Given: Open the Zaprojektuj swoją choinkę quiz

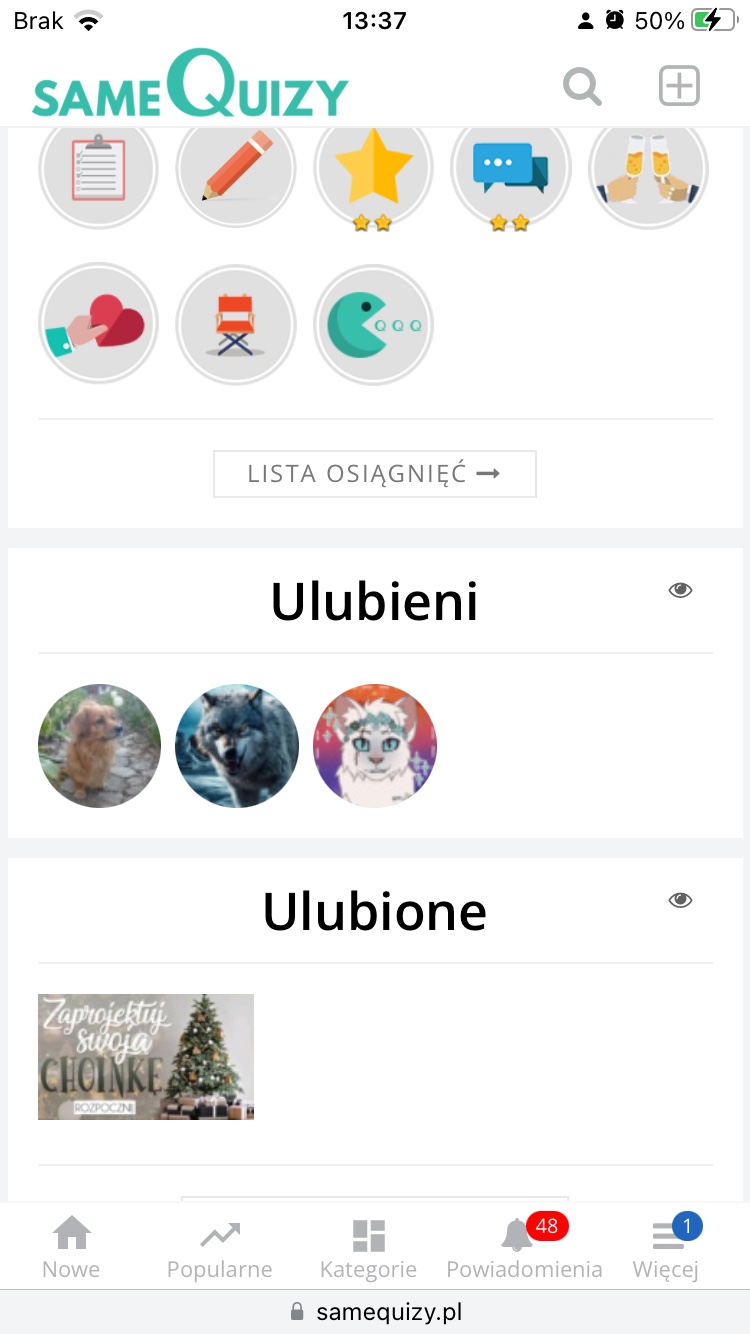Looking at the screenshot, I should click(x=146, y=1057).
